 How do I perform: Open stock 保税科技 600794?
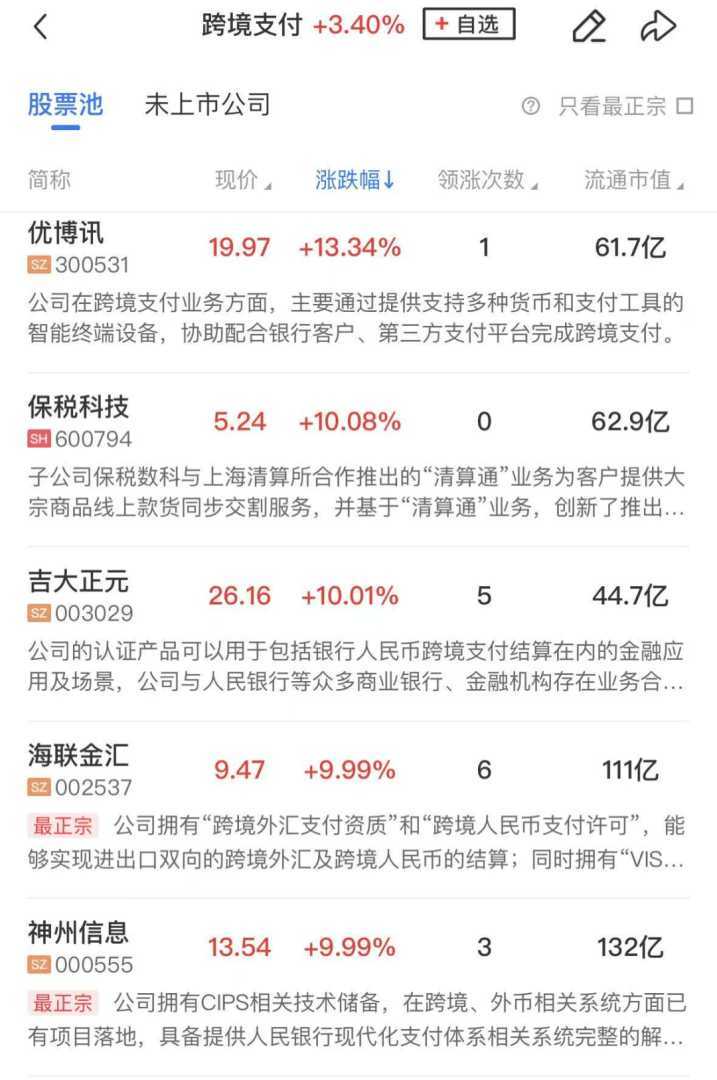point(78,407)
